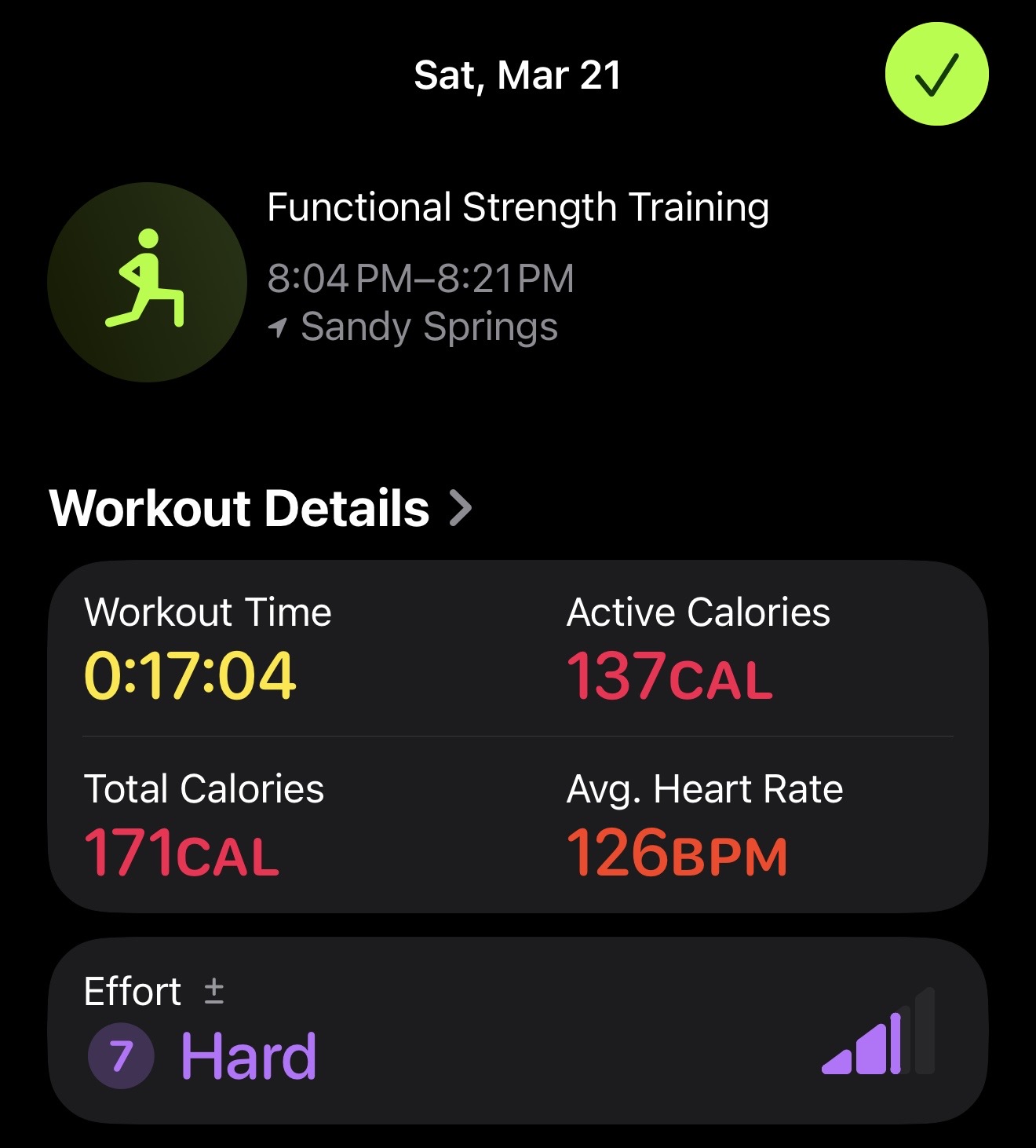
Task: Tap the green checkmark done button
Action: tap(936, 74)
